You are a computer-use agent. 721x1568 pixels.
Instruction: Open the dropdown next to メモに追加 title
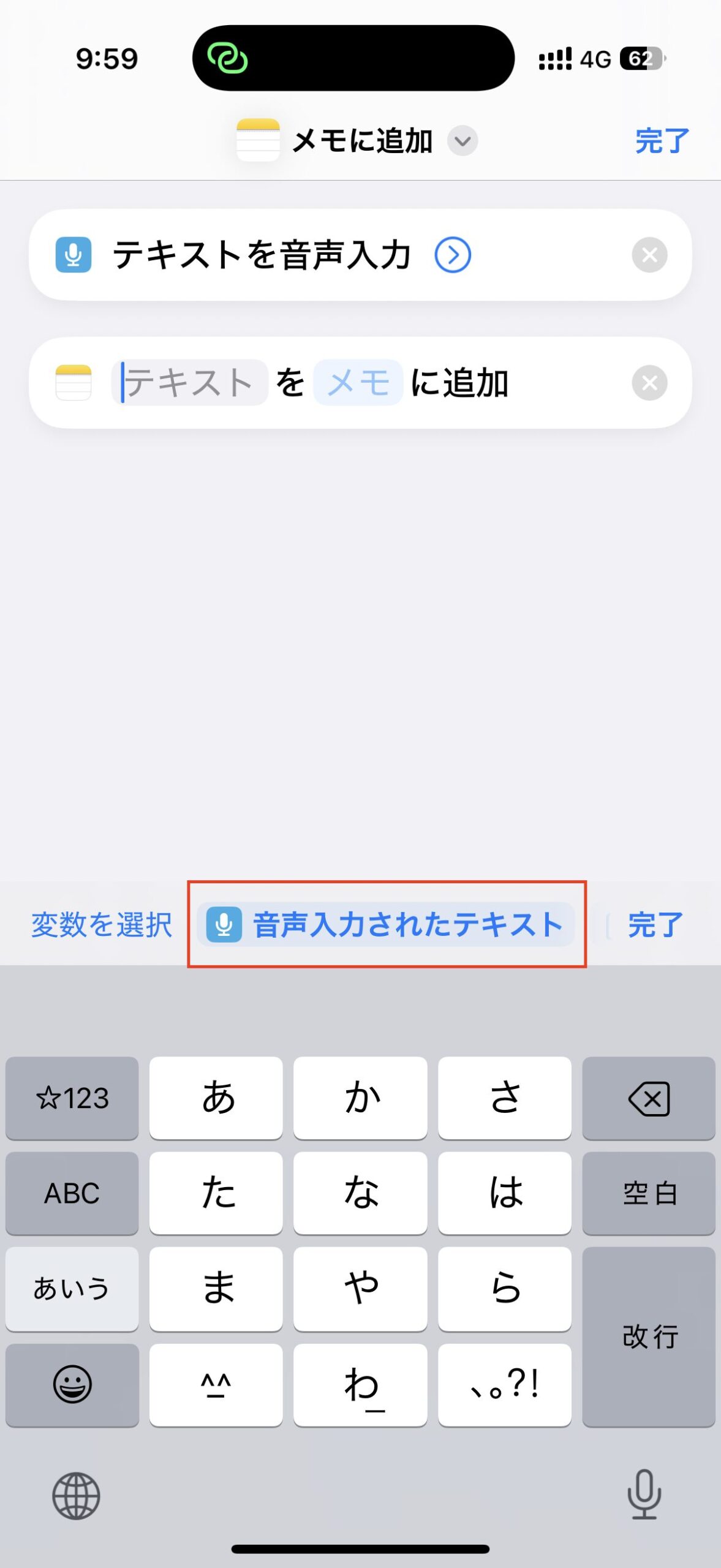[x=462, y=141]
